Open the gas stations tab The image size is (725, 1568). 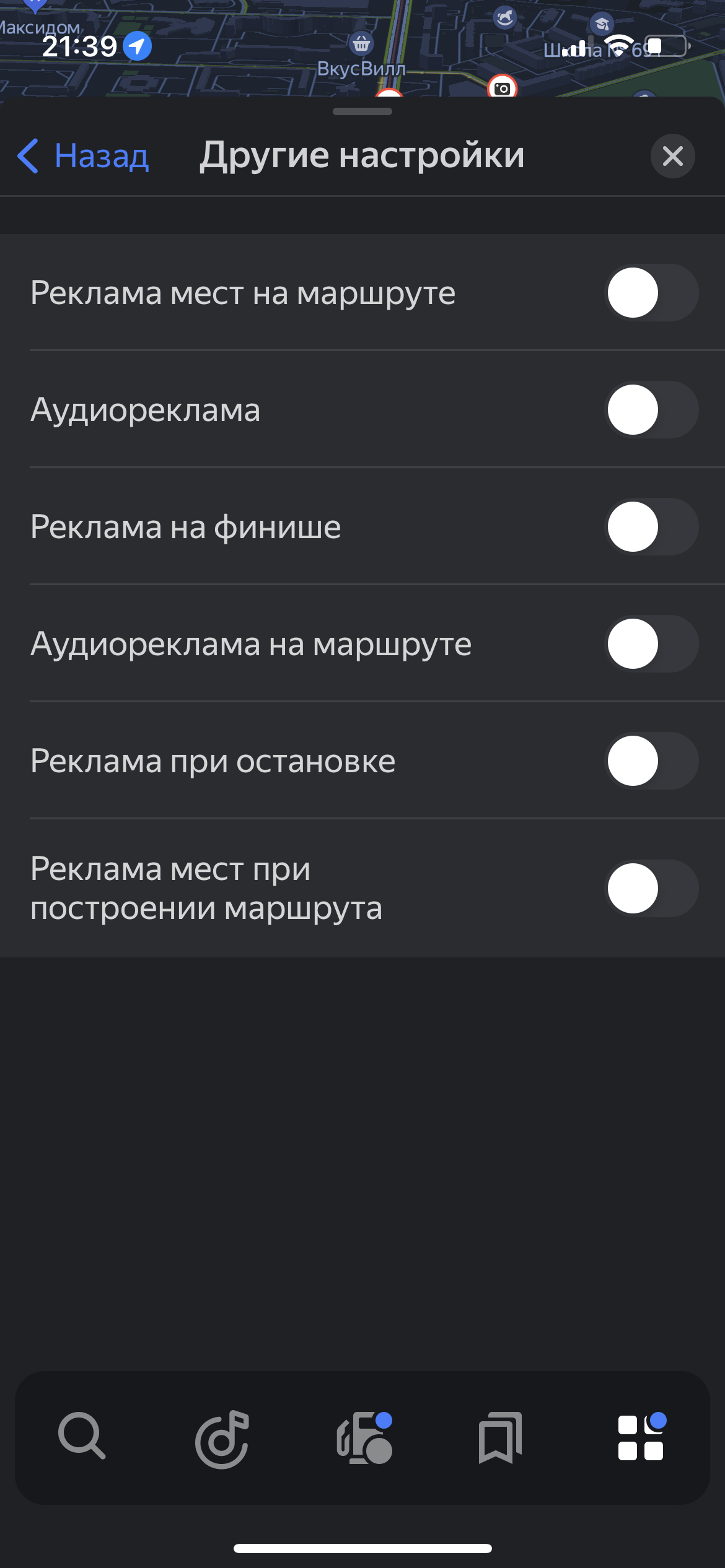(x=364, y=1438)
